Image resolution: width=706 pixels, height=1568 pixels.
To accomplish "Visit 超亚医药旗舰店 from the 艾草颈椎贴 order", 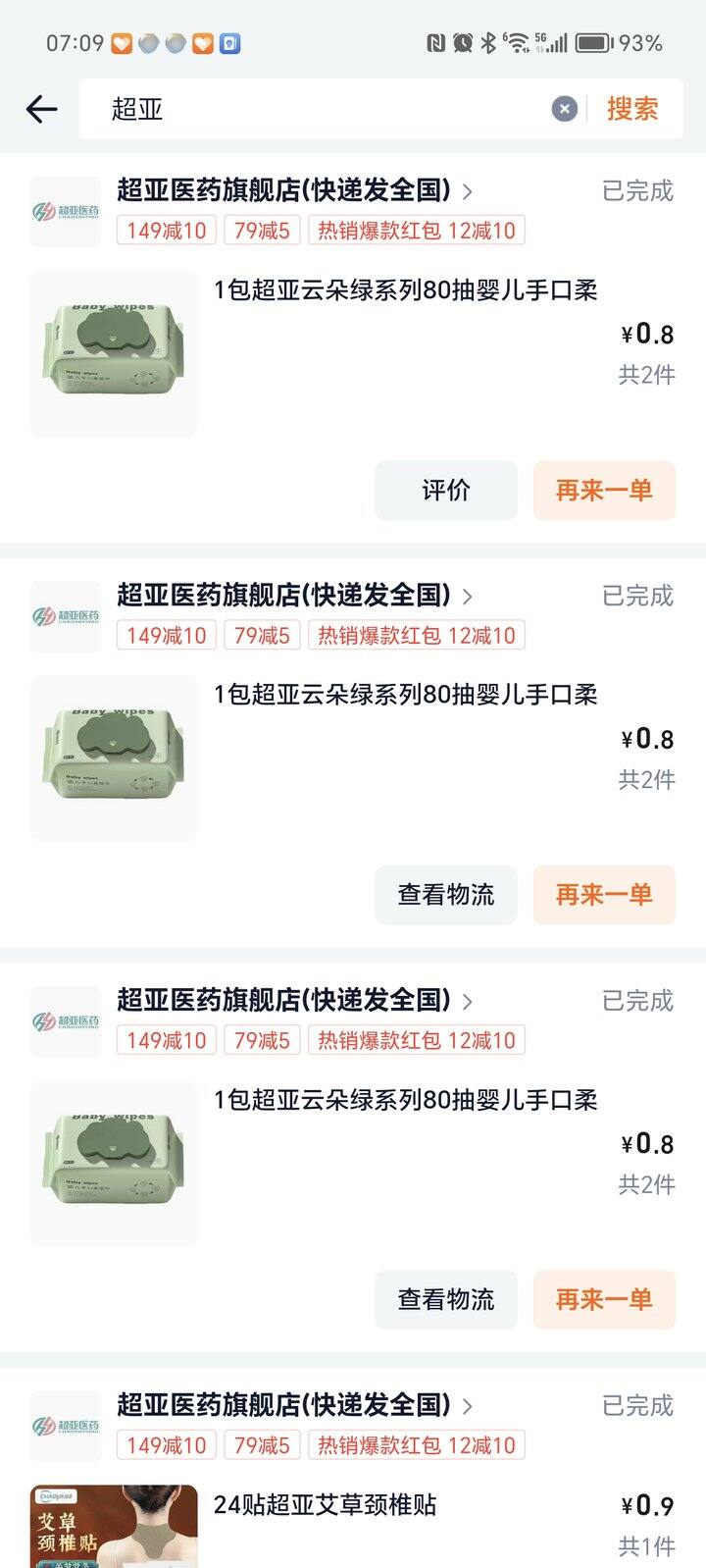I will click(284, 1405).
